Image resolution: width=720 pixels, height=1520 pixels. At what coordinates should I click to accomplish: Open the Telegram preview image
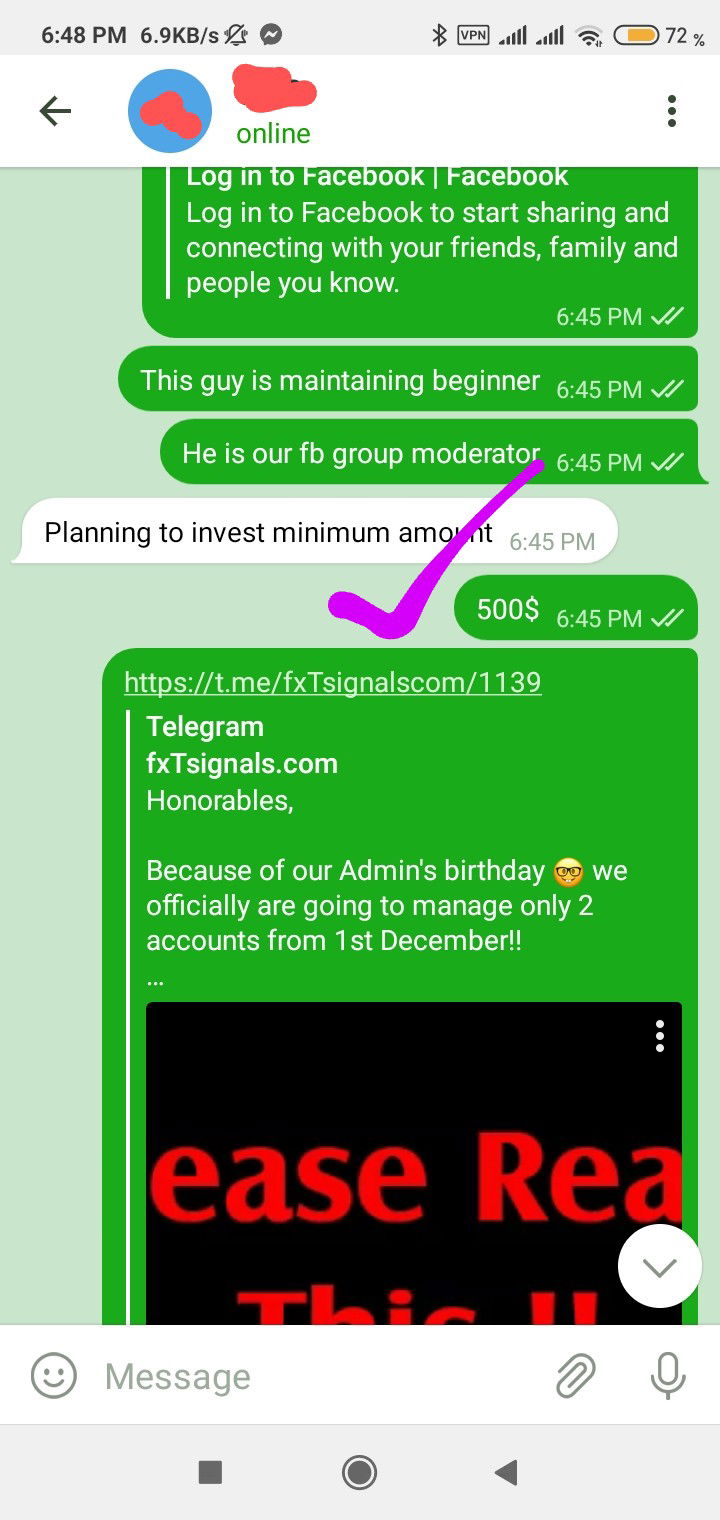[414, 1163]
